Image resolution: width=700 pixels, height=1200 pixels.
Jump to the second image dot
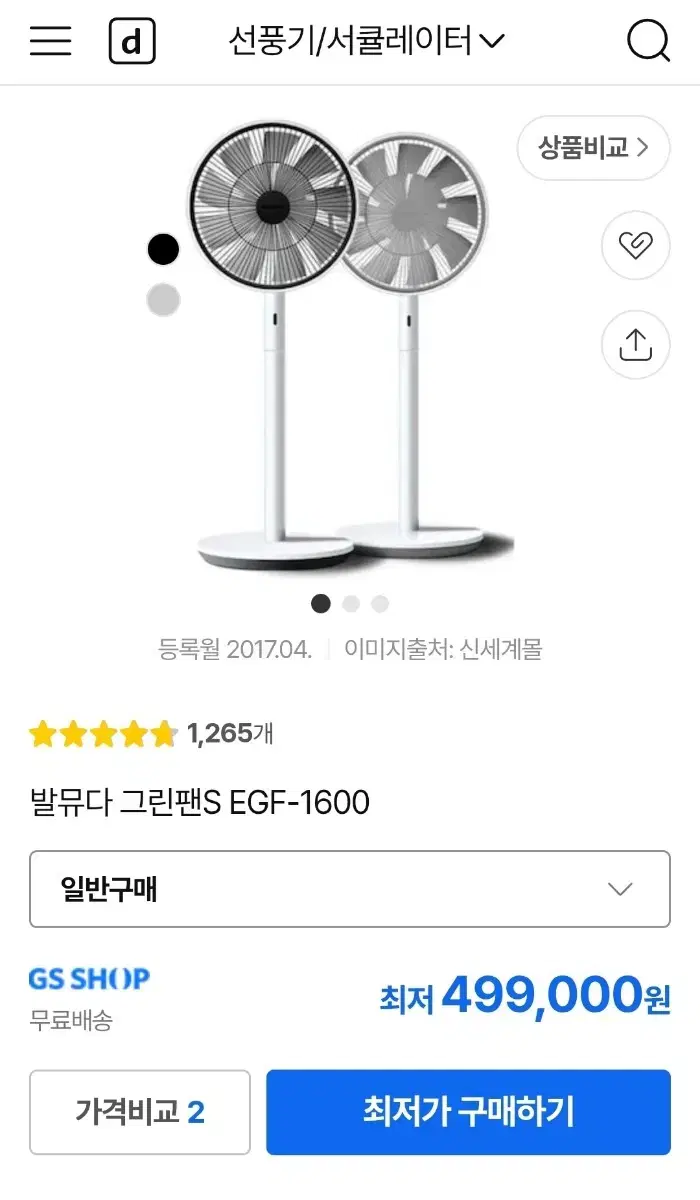351,604
